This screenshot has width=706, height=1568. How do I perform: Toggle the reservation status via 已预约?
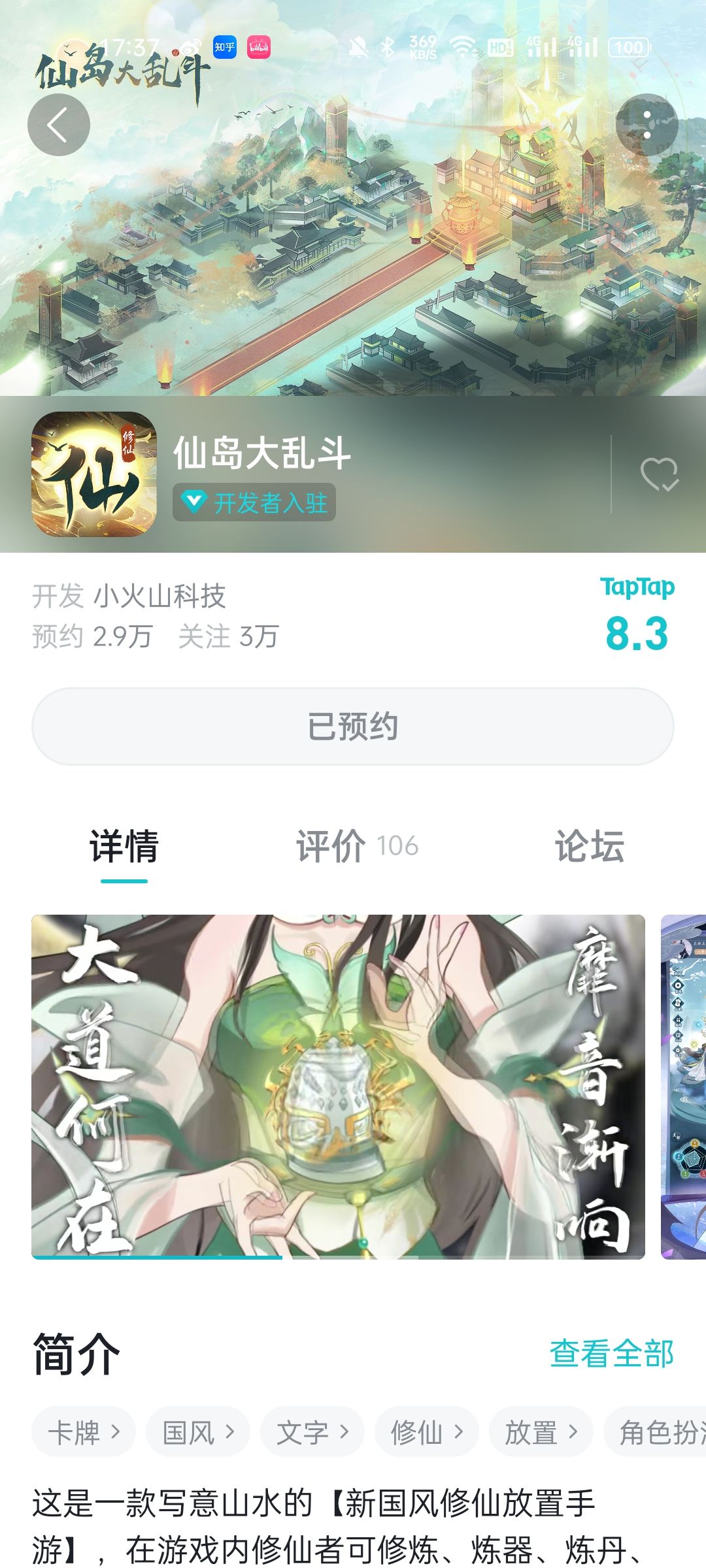click(x=353, y=725)
